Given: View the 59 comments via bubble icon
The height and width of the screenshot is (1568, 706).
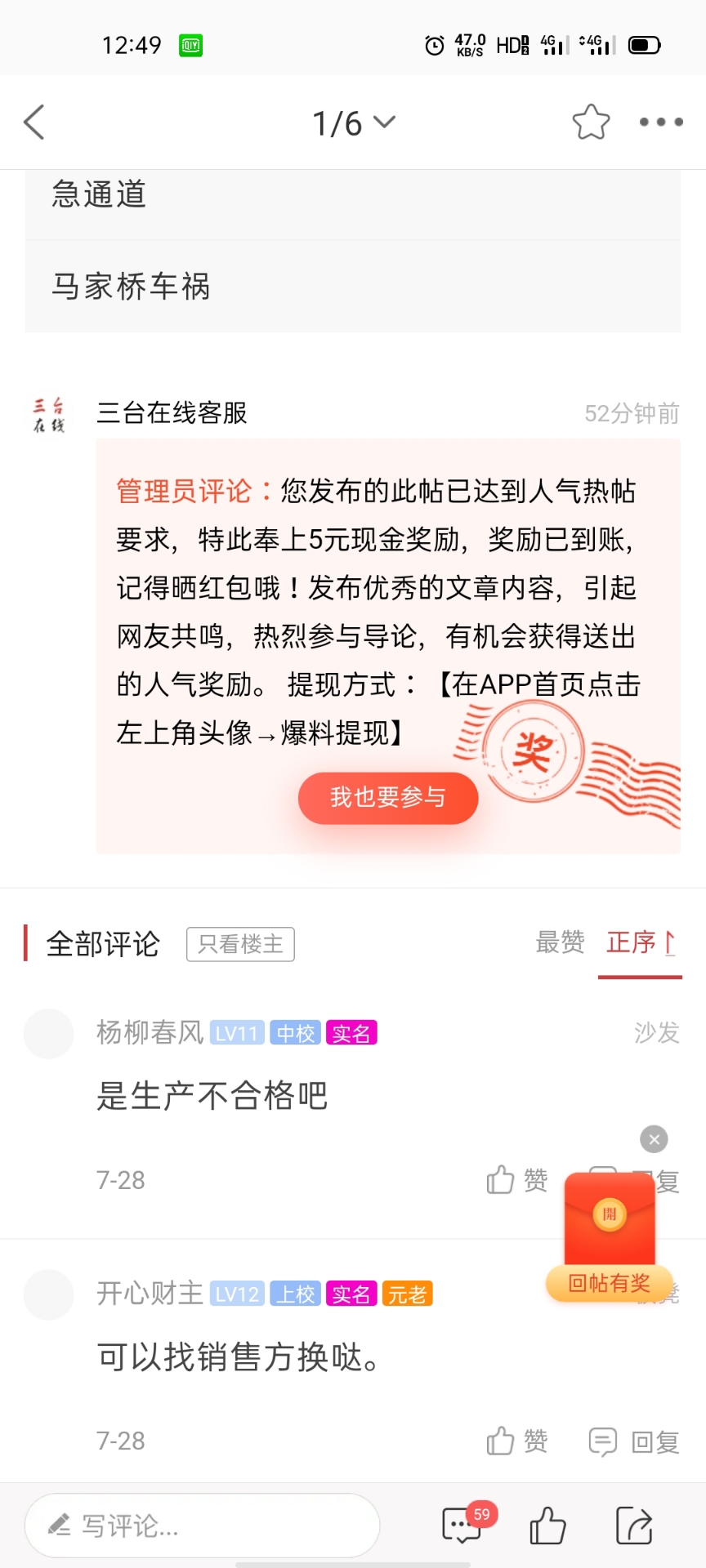Looking at the screenshot, I should point(462,1525).
